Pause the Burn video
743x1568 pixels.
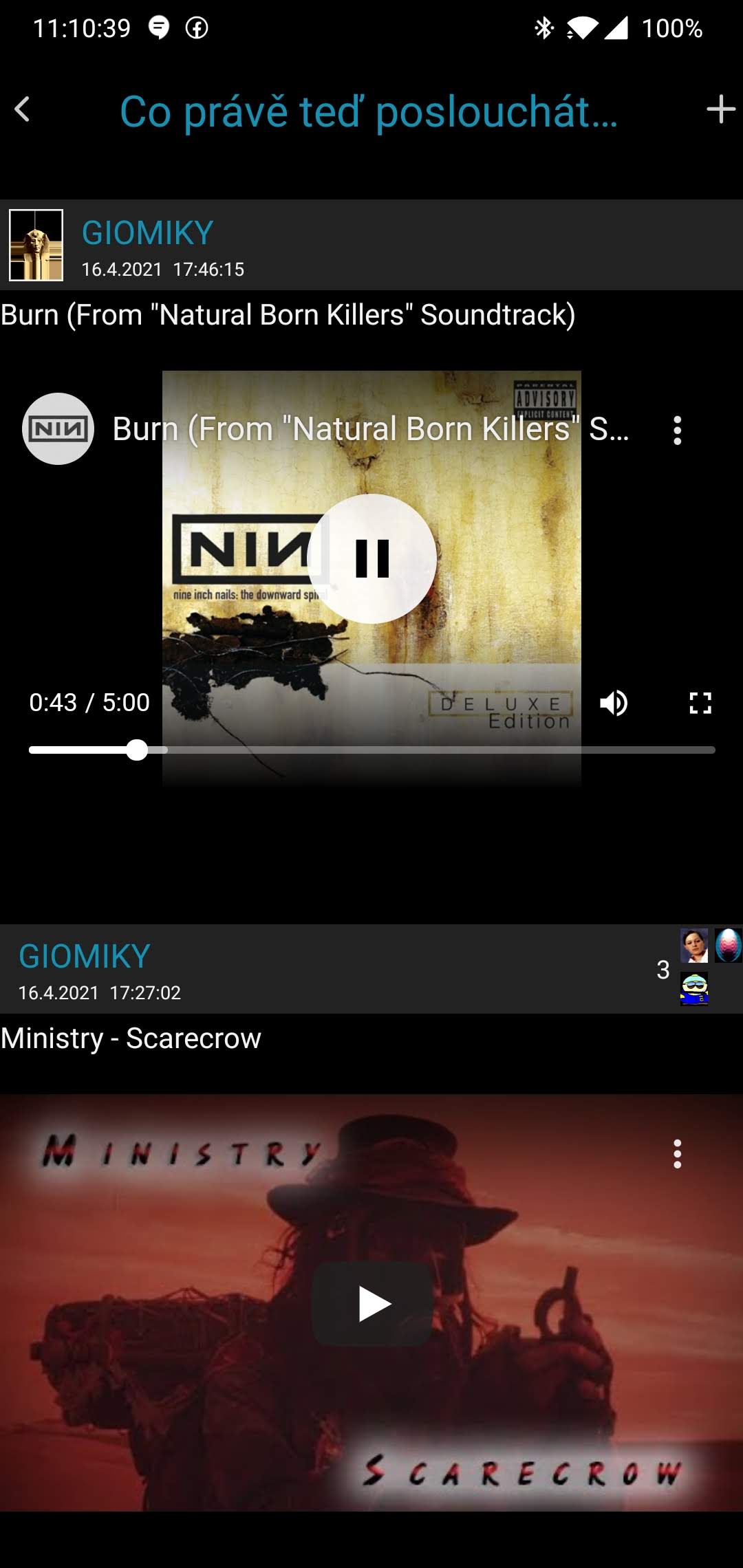[x=372, y=558]
